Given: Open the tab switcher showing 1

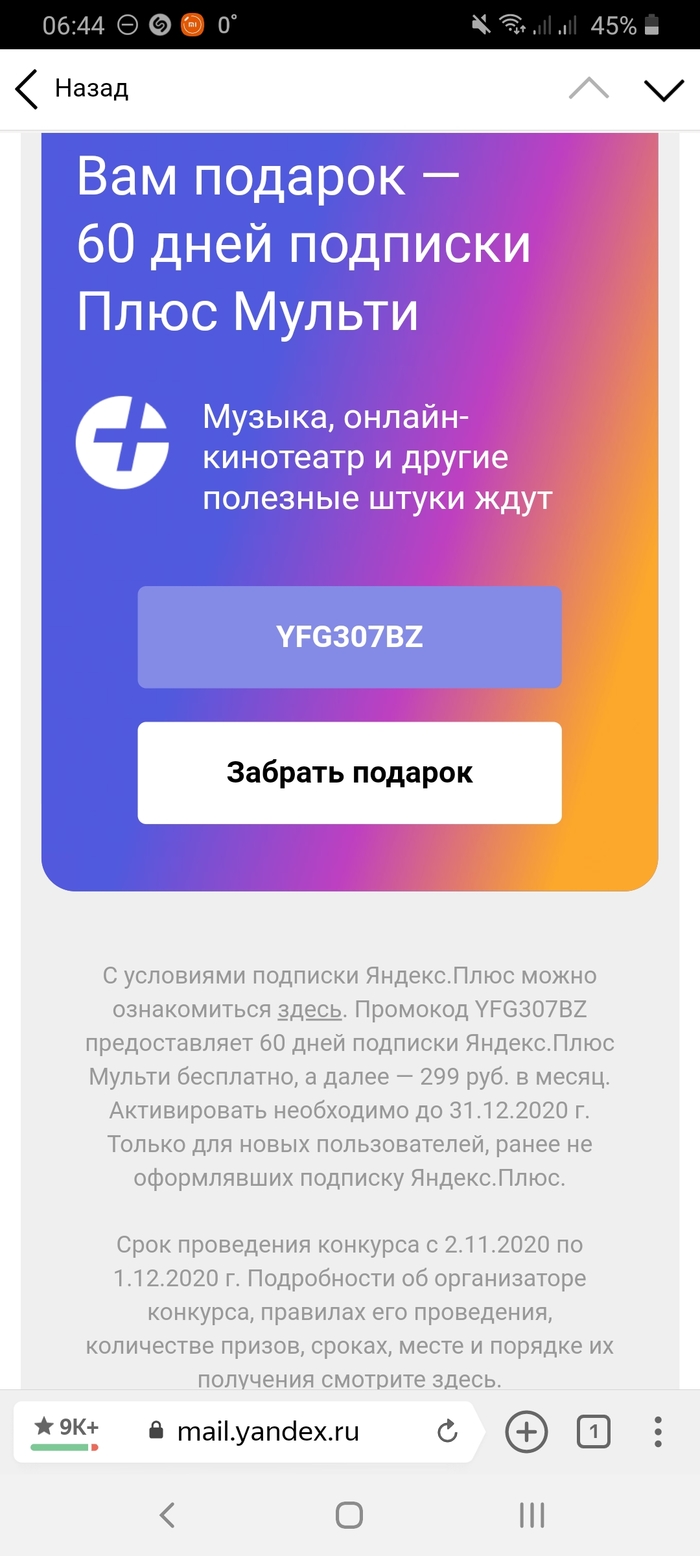Looking at the screenshot, I should (593, 1432).
